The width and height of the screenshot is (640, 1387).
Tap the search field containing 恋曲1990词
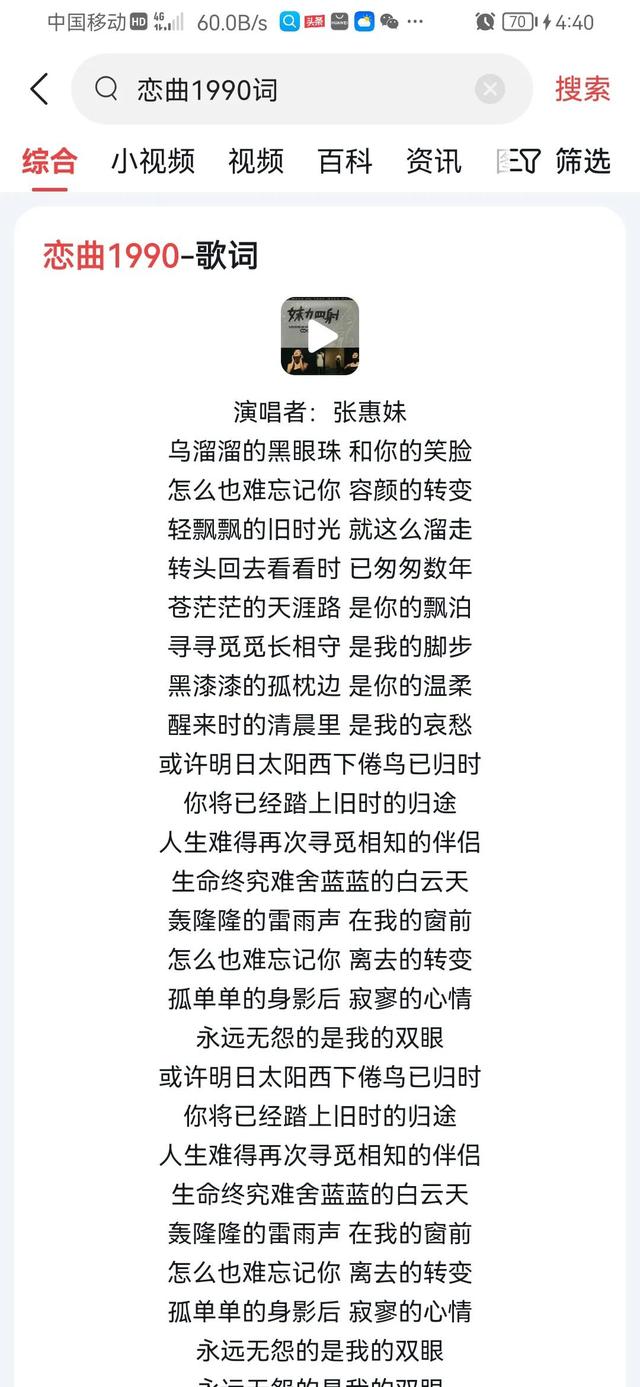pyautogui.click(x=290, y=90)
